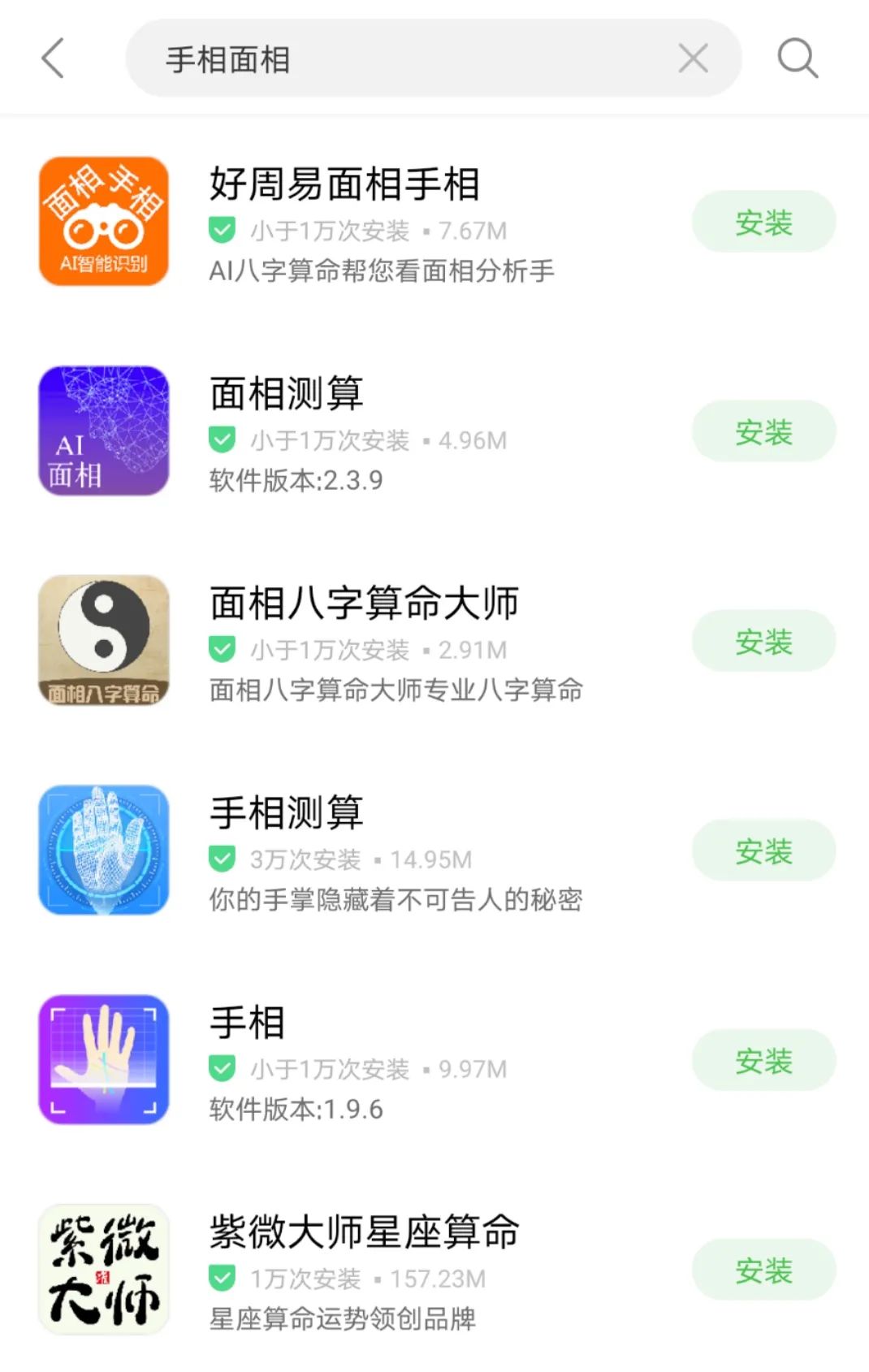The height and width of the screenshot is (1372, 869).
Task: Tap the green verified badge beside 手相测算
Action: click(221, 859)
